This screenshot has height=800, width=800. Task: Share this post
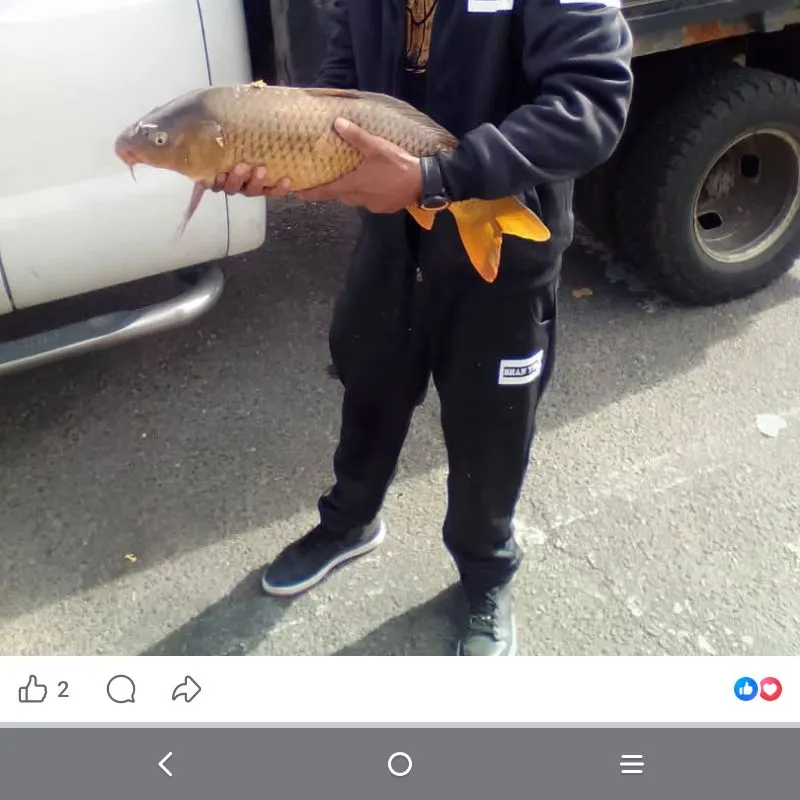pyautogui.click(x=186, y=689)
